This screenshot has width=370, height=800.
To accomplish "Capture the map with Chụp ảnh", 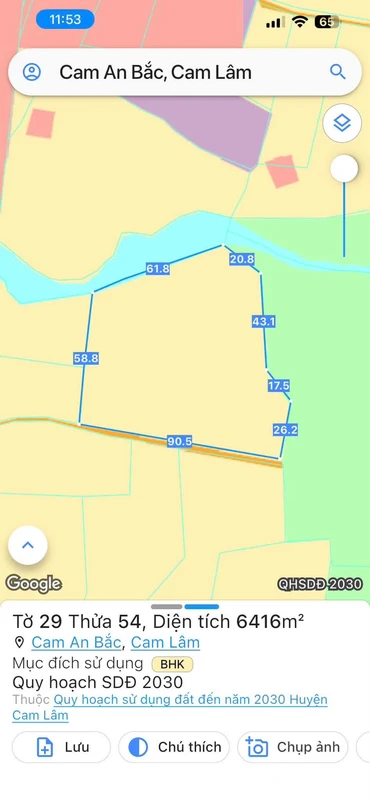I will tap(292, 747).
